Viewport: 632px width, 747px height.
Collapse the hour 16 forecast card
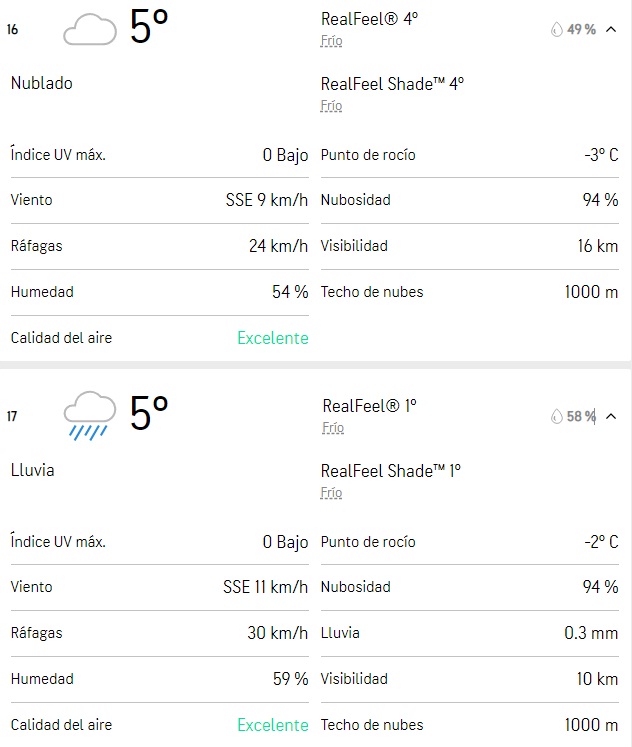[611, 29]
